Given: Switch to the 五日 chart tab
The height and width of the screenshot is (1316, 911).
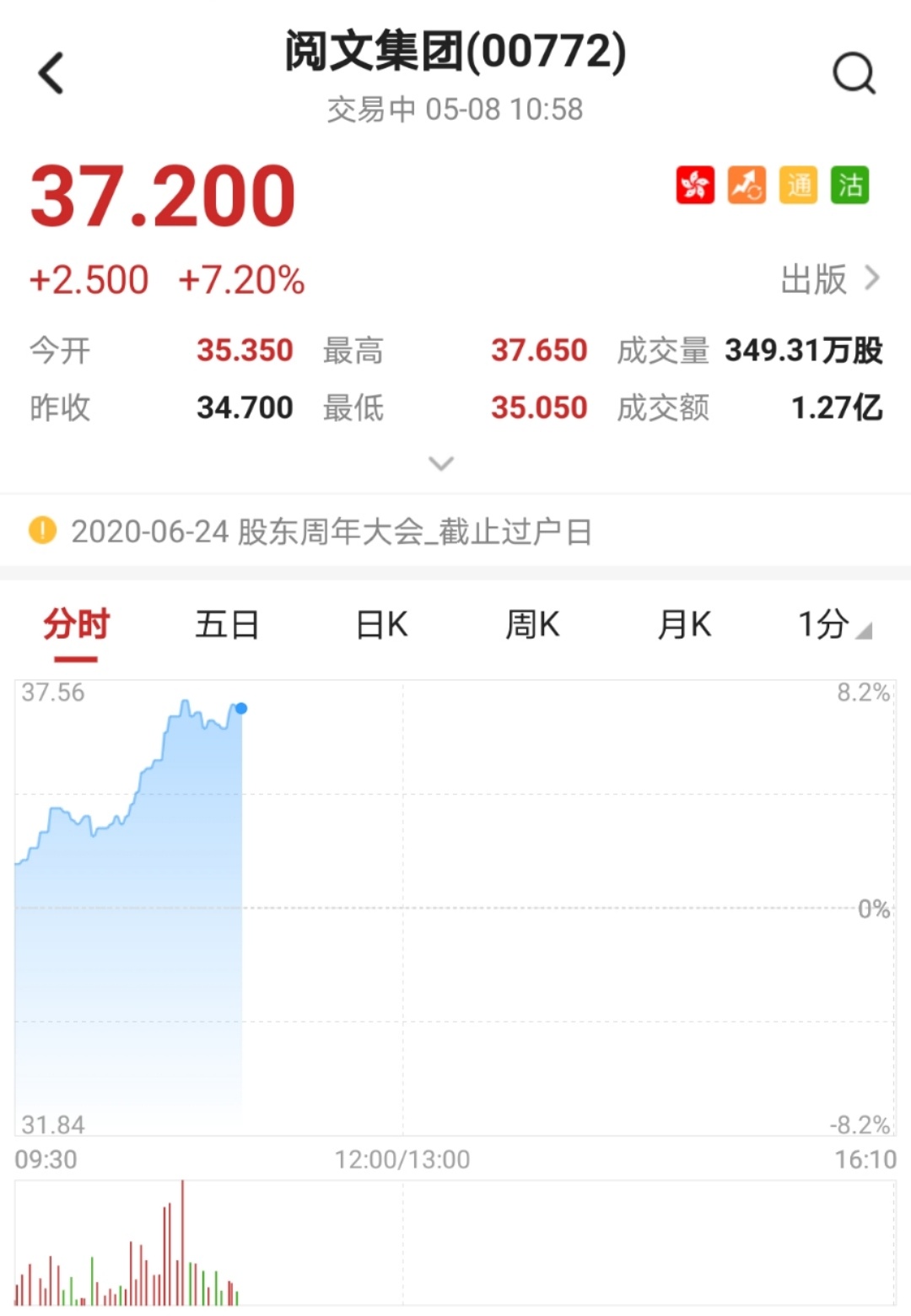Looking at the screenshot, I should coord(227,625).
